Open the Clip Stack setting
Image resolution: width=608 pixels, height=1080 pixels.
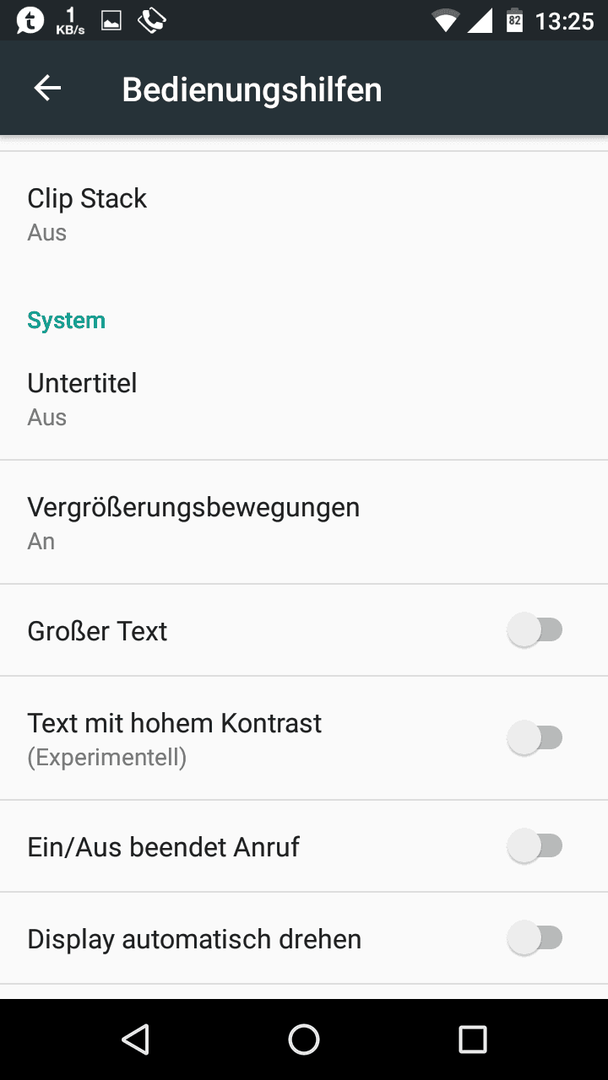coord(304,214)
